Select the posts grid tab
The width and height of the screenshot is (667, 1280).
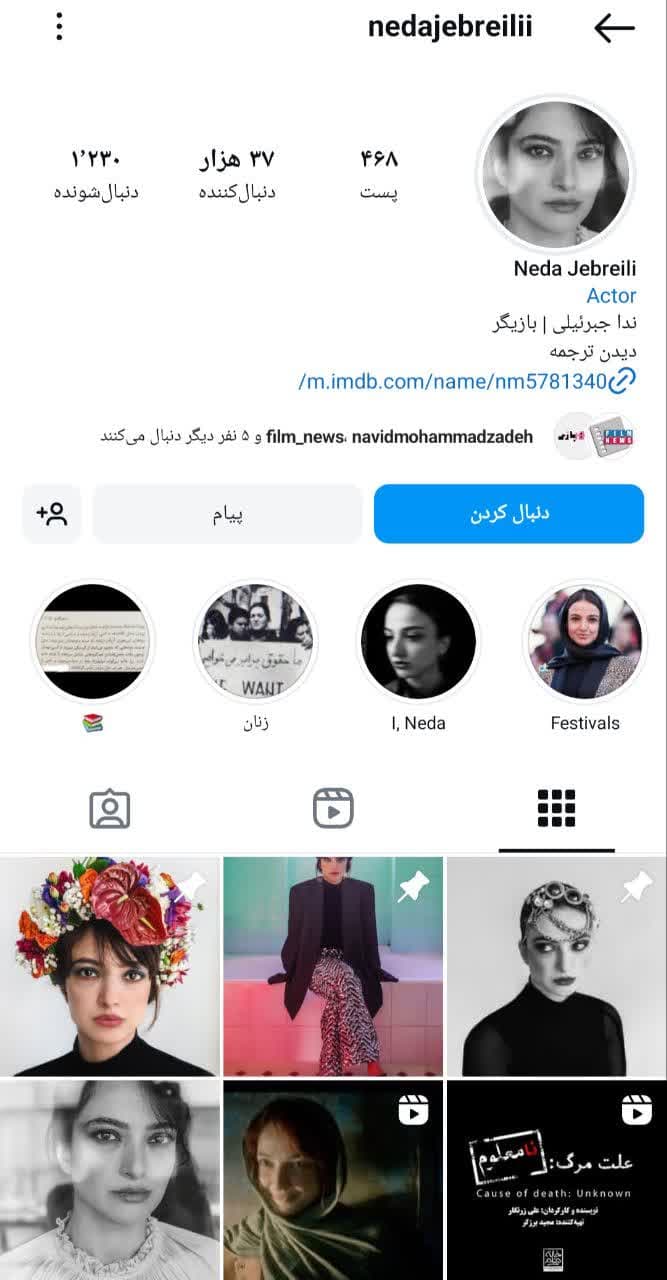(x=556, y=808)
